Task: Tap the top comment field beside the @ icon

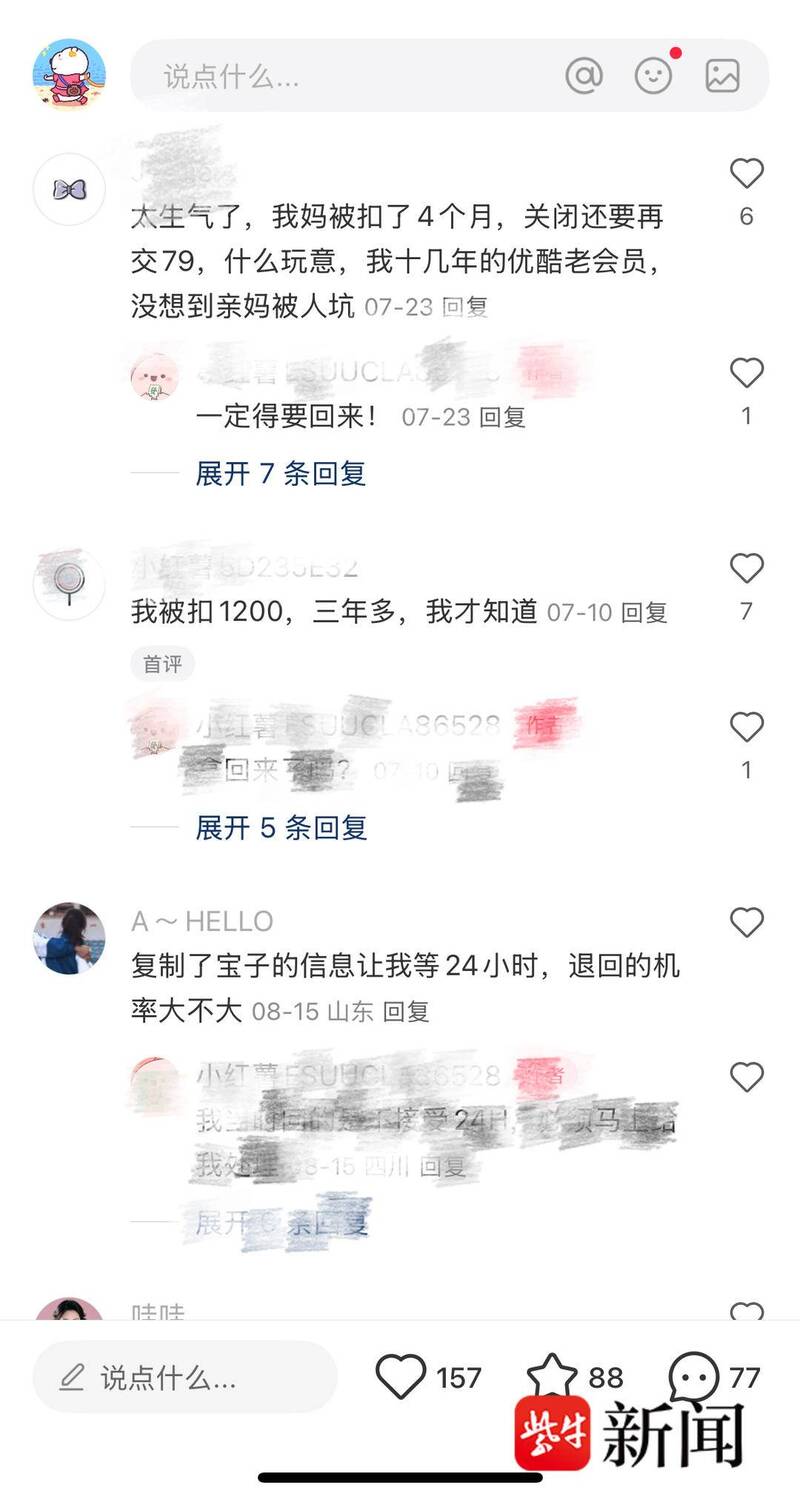Action: (x=340, y=76)
